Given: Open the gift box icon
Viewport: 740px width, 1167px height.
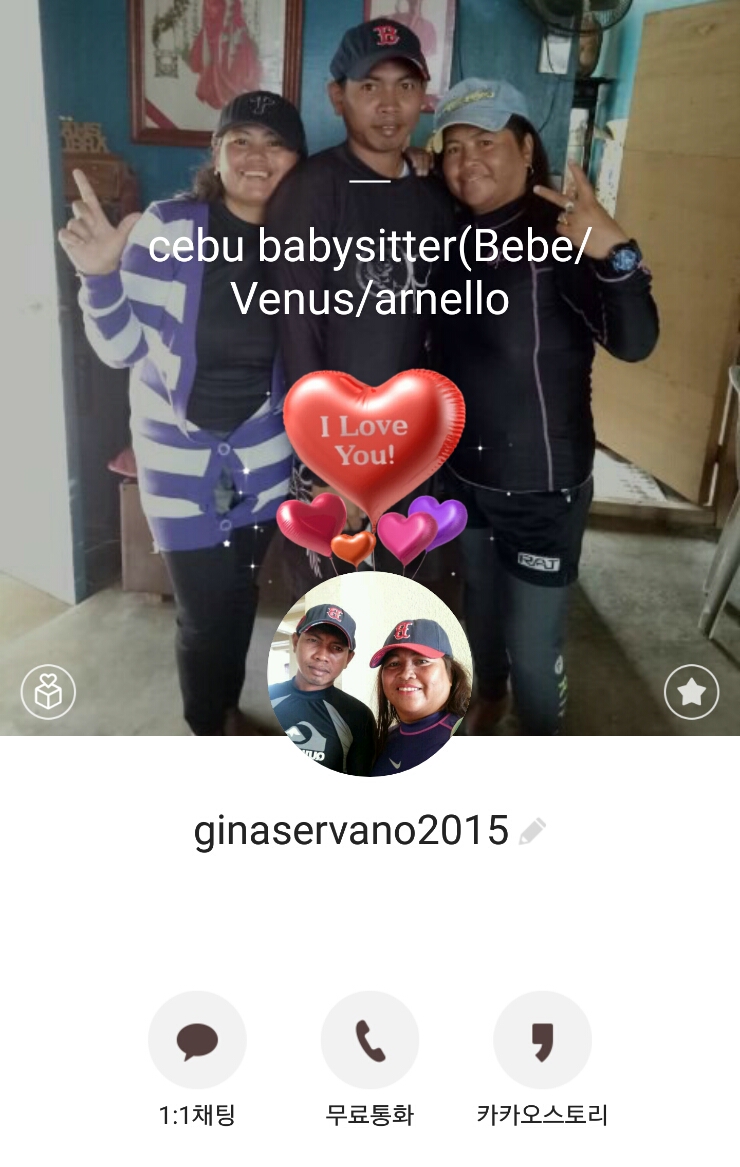Looking at the screenshot, I should [48, 692].
